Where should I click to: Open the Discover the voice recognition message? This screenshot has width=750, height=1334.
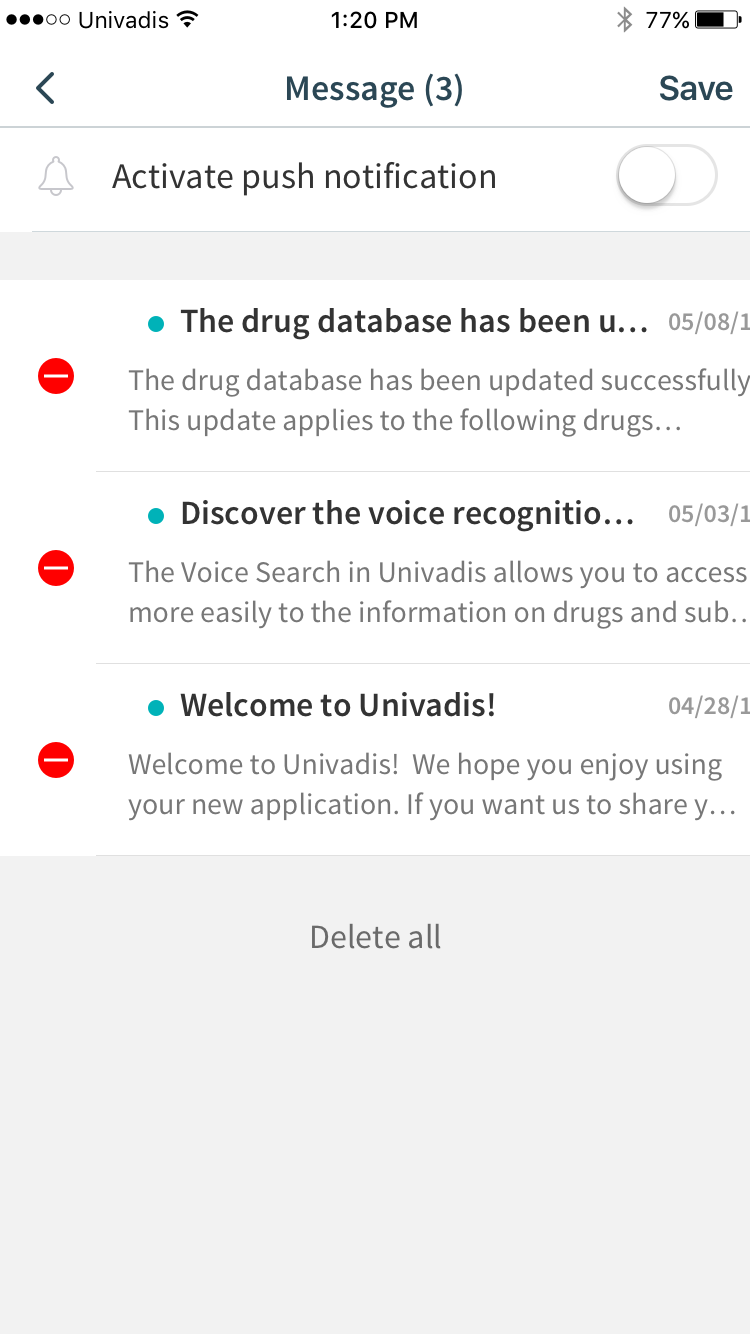(x=423, y=568)
